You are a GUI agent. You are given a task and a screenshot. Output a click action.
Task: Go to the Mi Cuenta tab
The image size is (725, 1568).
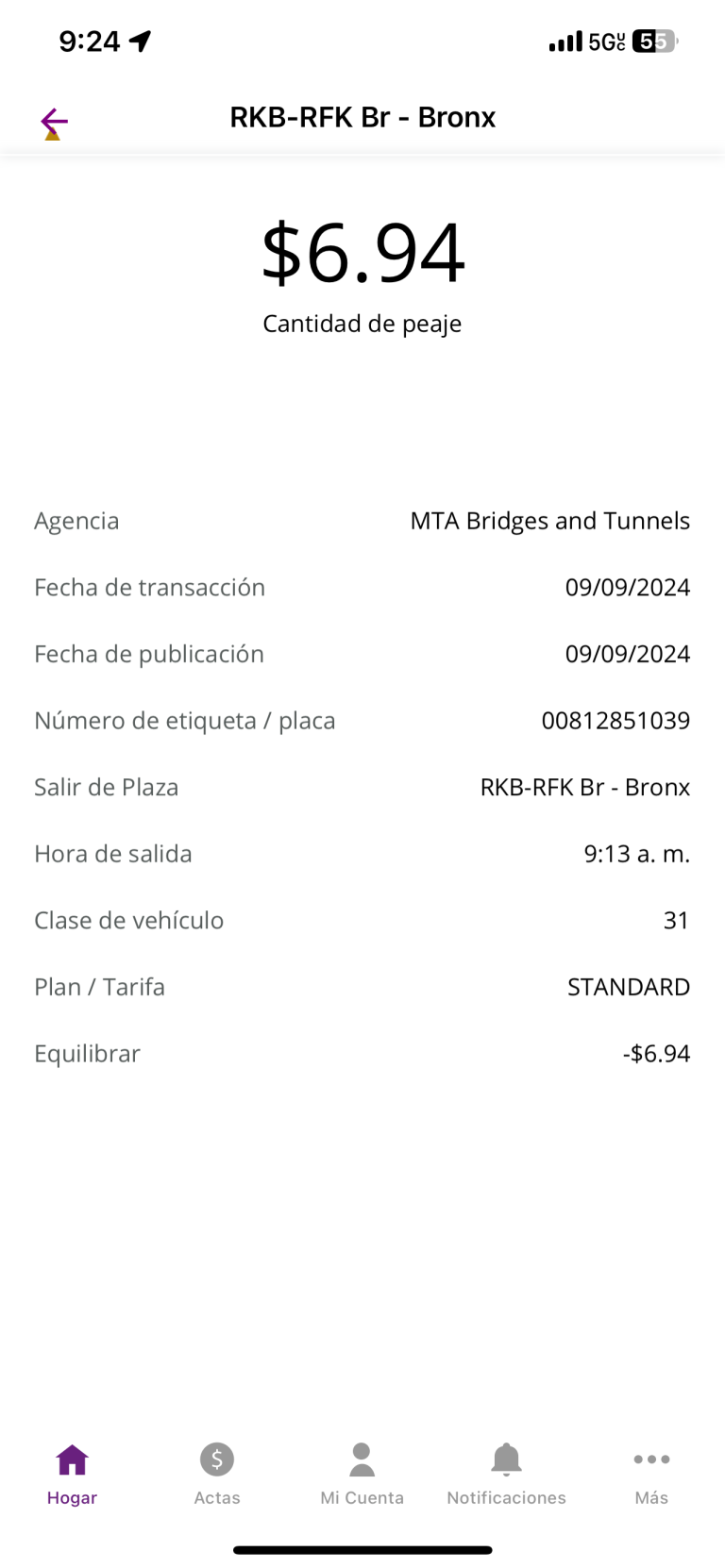pyautogui.click(x=362, y=1474)
